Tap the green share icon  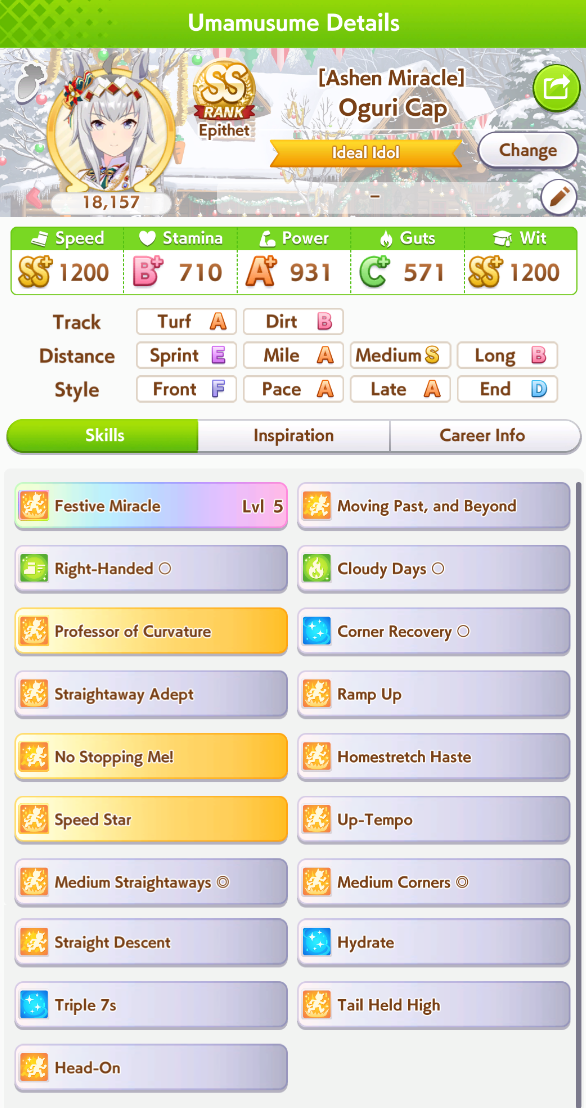[556, 88]
